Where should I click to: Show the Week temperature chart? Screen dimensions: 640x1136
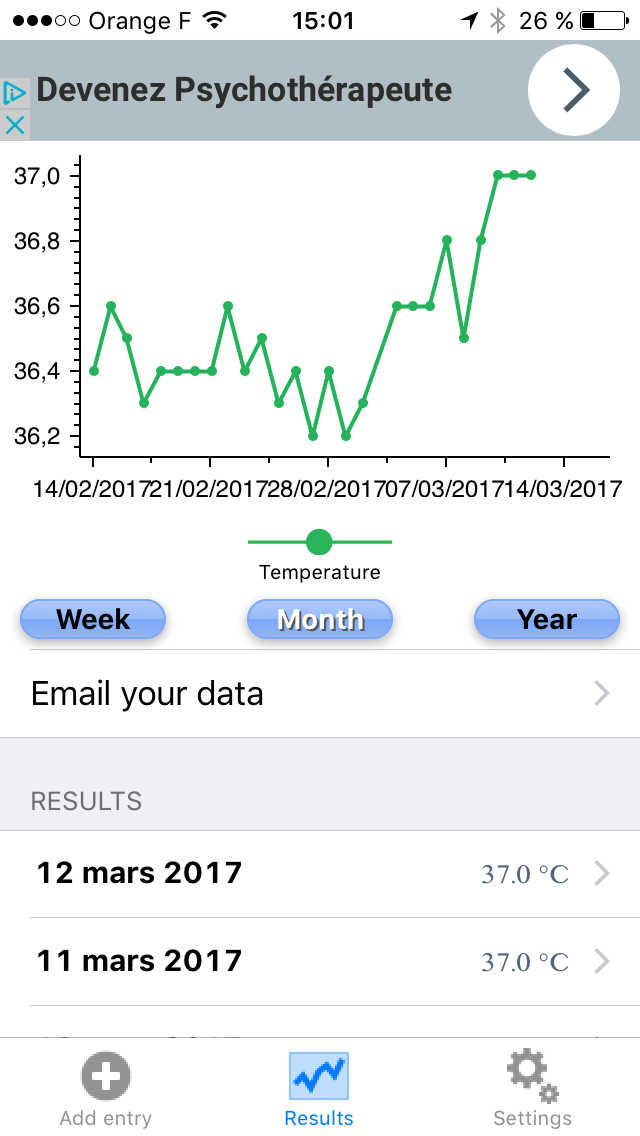93,619
